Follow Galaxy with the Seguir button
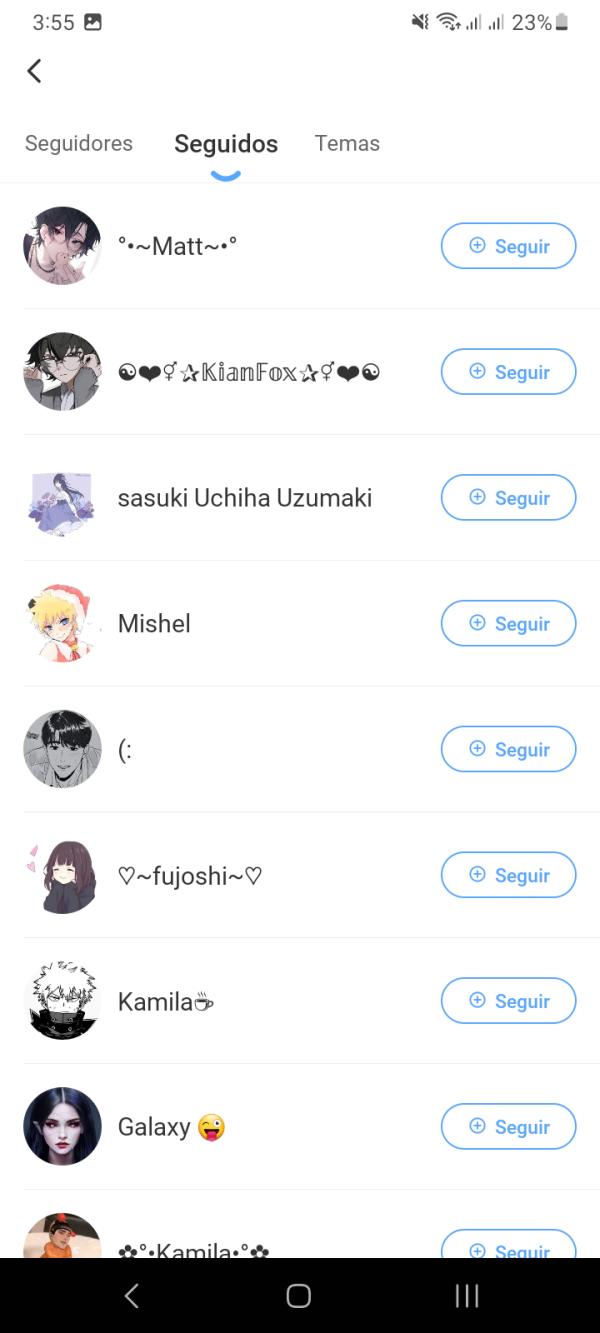Image resolution: width=600 pixels, height=1333 pixels. (508, 1127)
